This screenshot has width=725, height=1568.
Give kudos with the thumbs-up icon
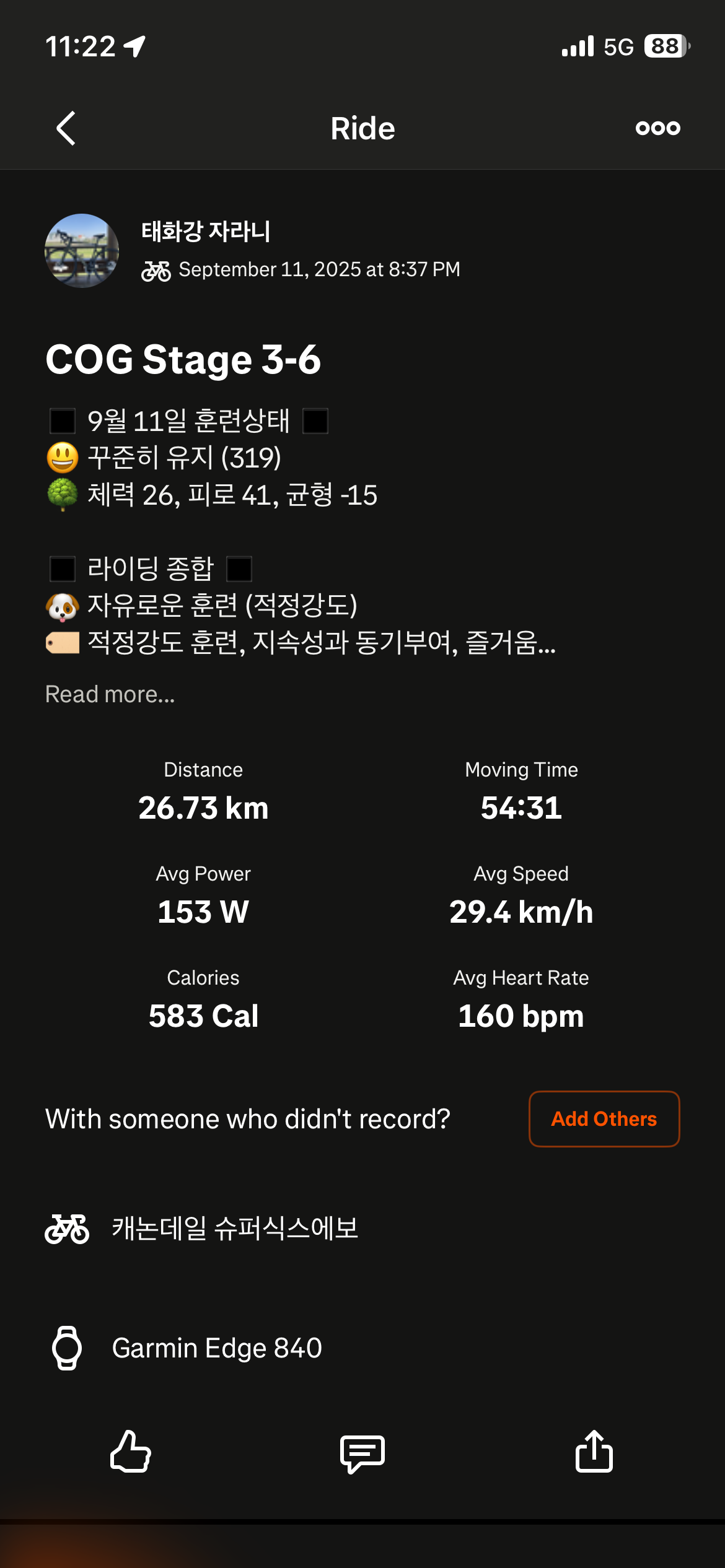(130, 1451)
